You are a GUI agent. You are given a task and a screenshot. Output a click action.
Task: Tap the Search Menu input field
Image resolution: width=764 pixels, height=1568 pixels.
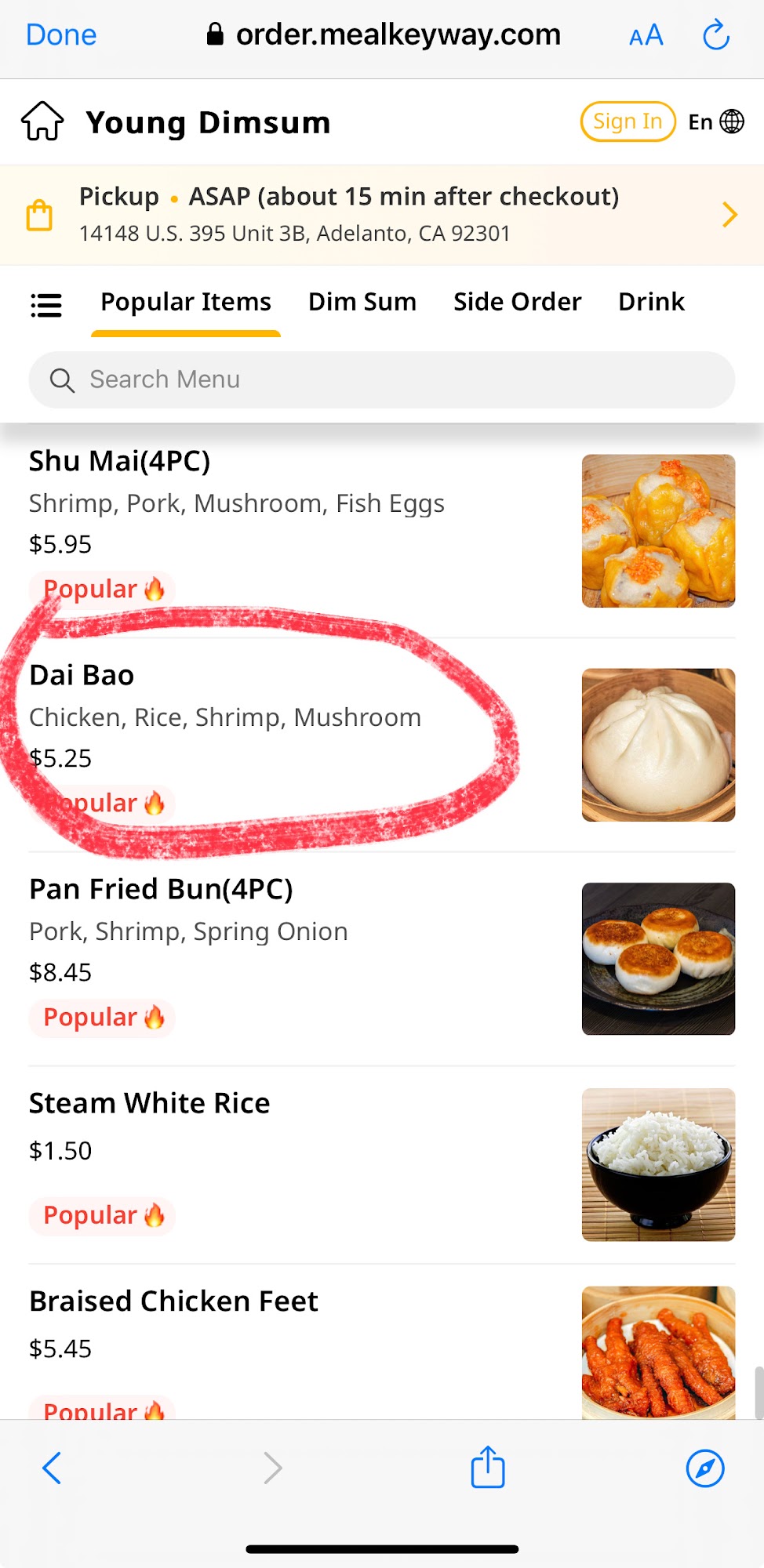pos(382,380)
